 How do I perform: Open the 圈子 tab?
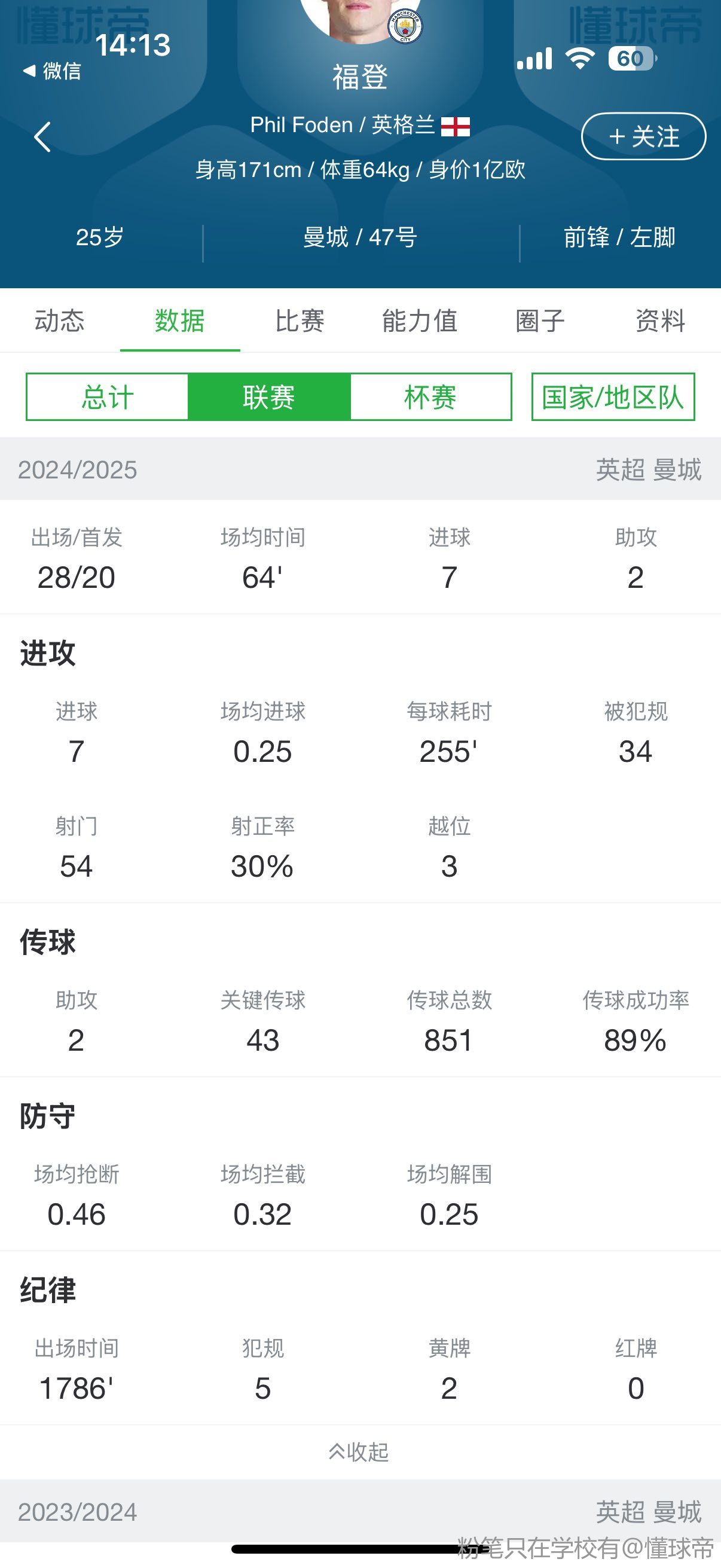pyautogui.click(x=540, y=321)
